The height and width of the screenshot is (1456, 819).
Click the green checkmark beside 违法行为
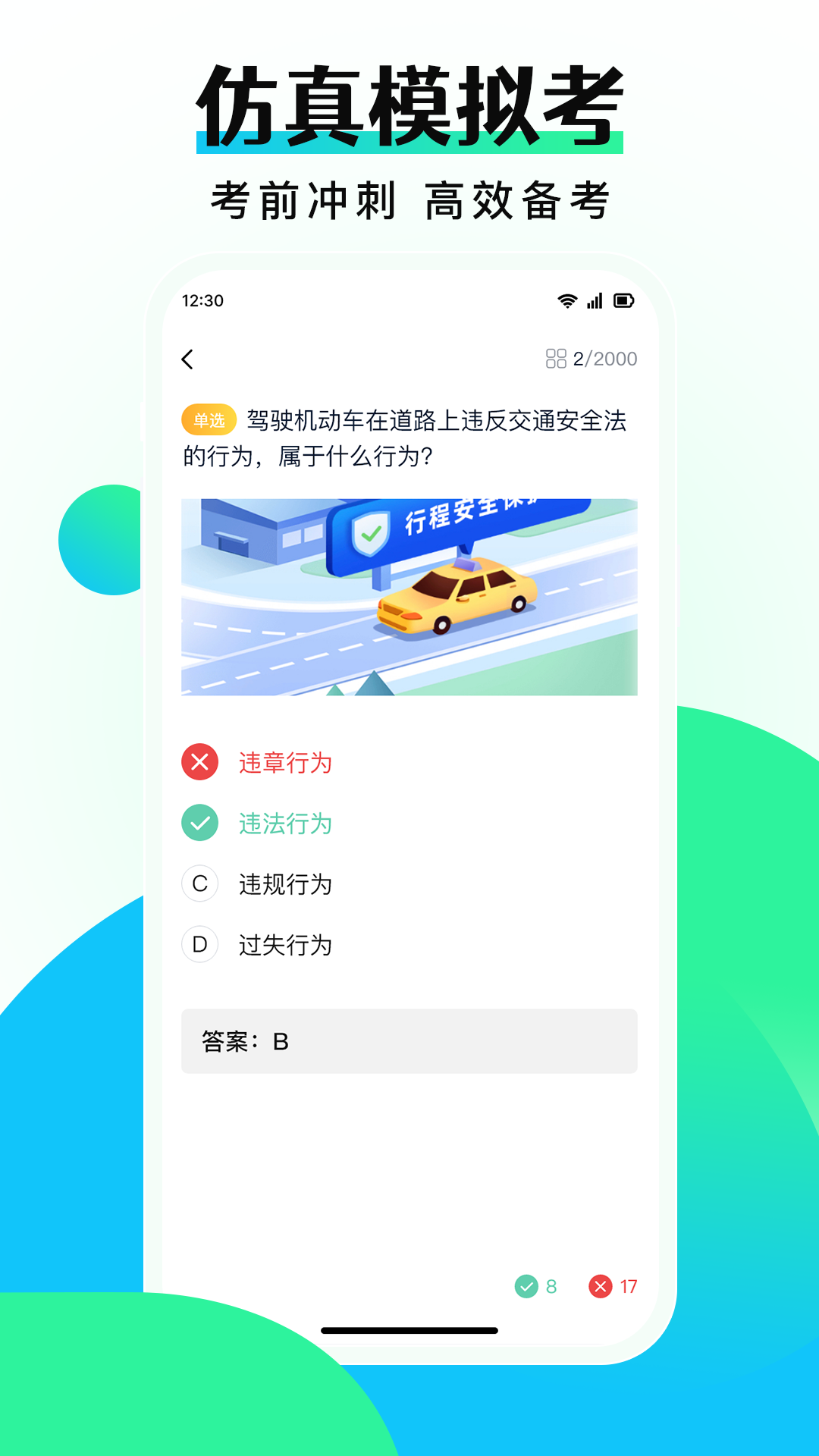pyautogui.click(x=199, y=822)
